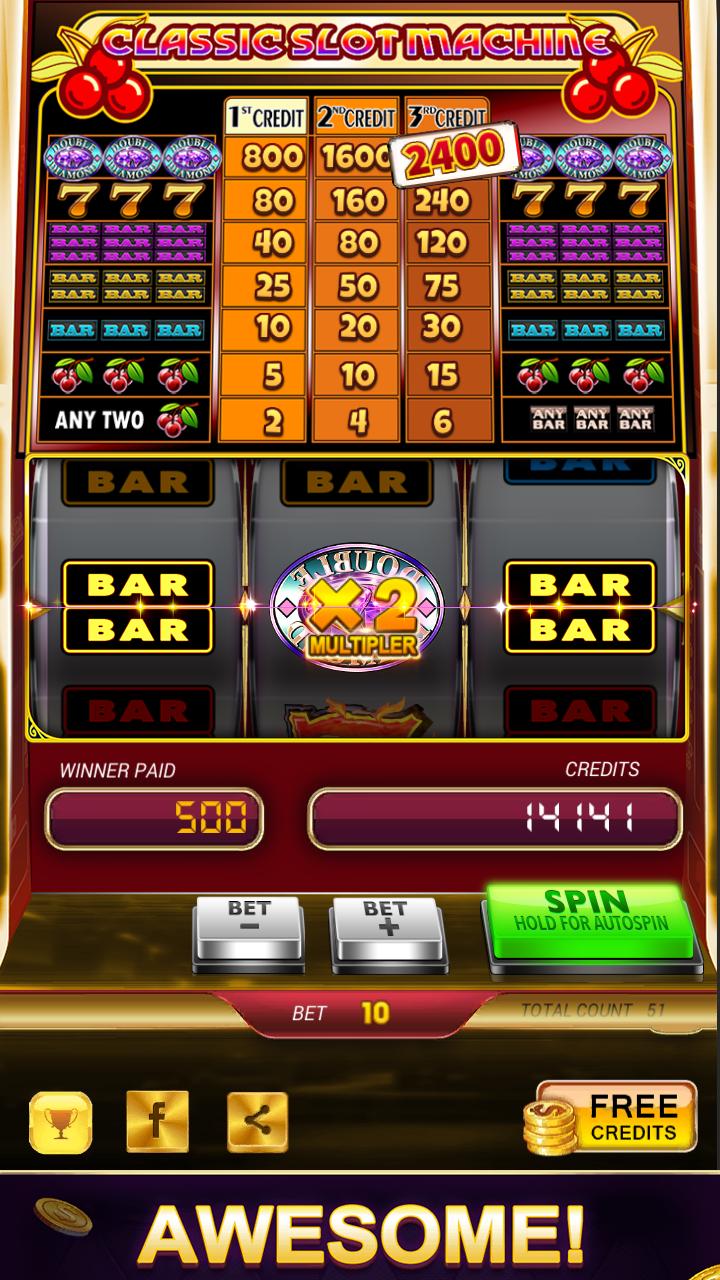Share the game via share icon
This screenshot has width=720, height=1280.
257,1122
